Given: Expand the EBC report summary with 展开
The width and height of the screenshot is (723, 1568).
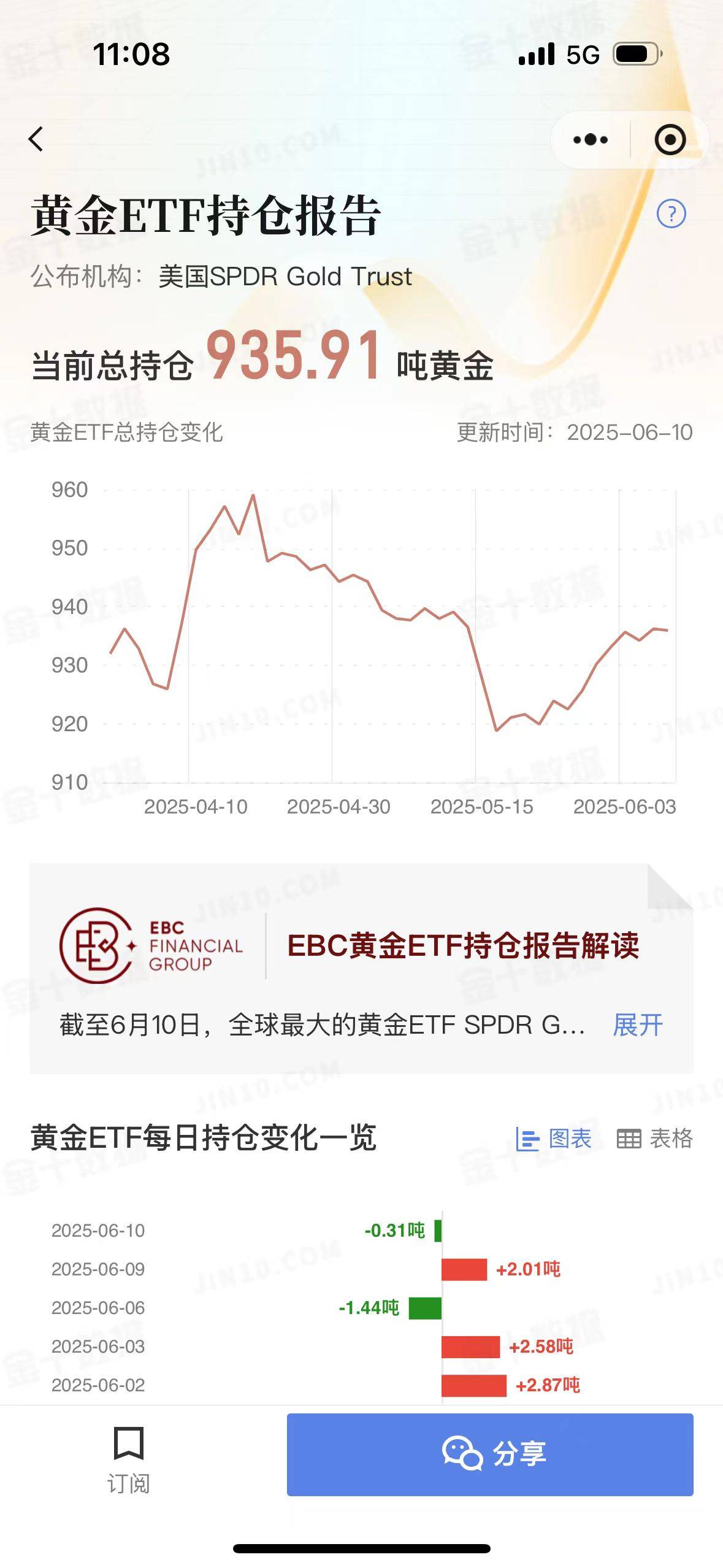Looking at the screenshot, I should click(x=638, y=1024).
